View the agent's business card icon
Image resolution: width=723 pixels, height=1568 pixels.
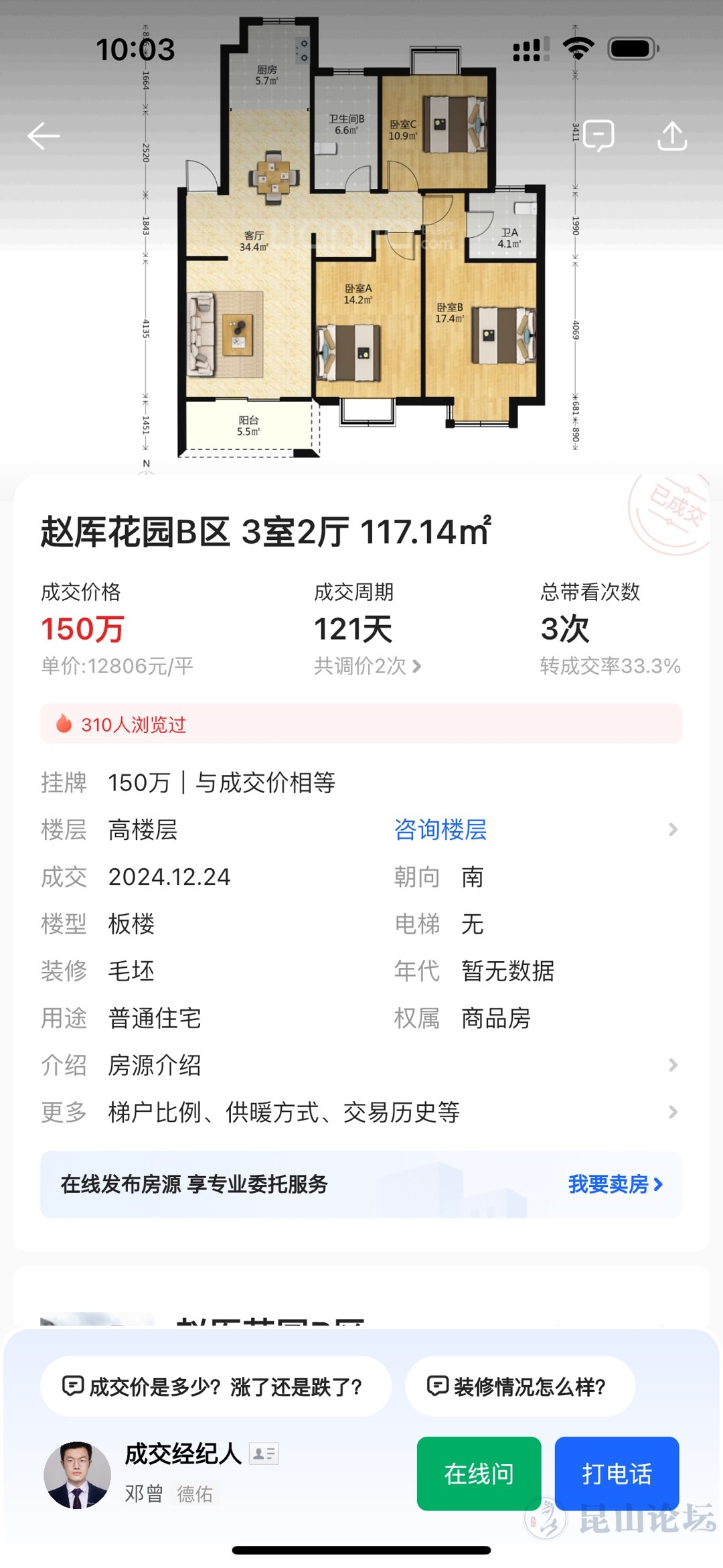click(x=264, y=1453)
